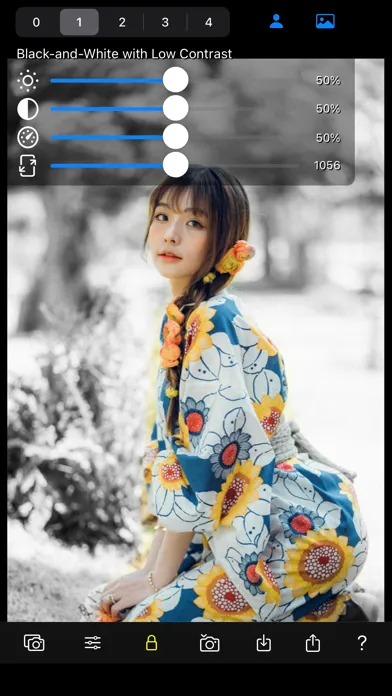Screen dimensions: 392x696
Task: Tap the image size slider handle
Action: 175,165
